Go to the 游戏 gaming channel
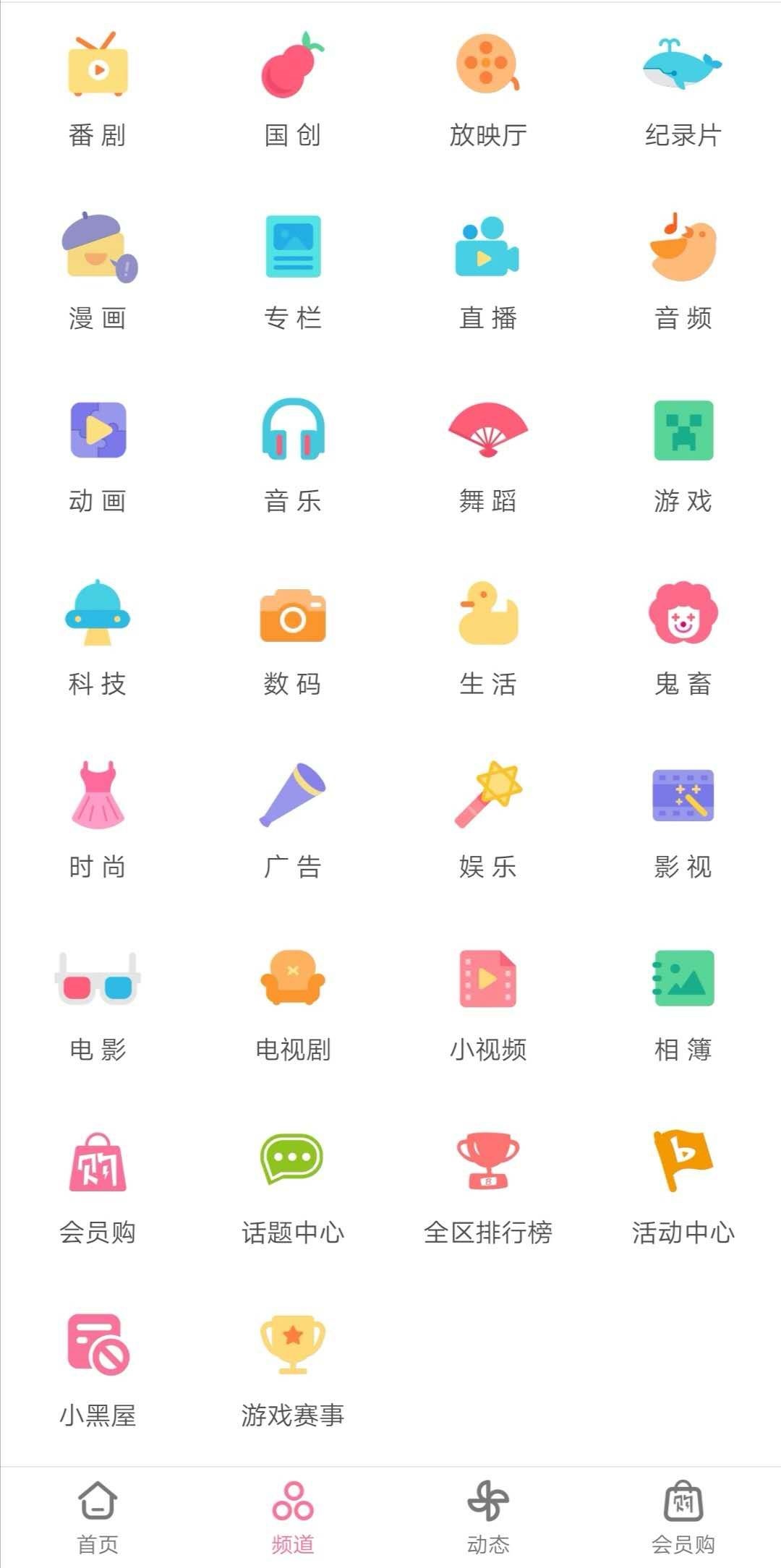Screen dimensions: 781x1568 [x=683, y=453]
